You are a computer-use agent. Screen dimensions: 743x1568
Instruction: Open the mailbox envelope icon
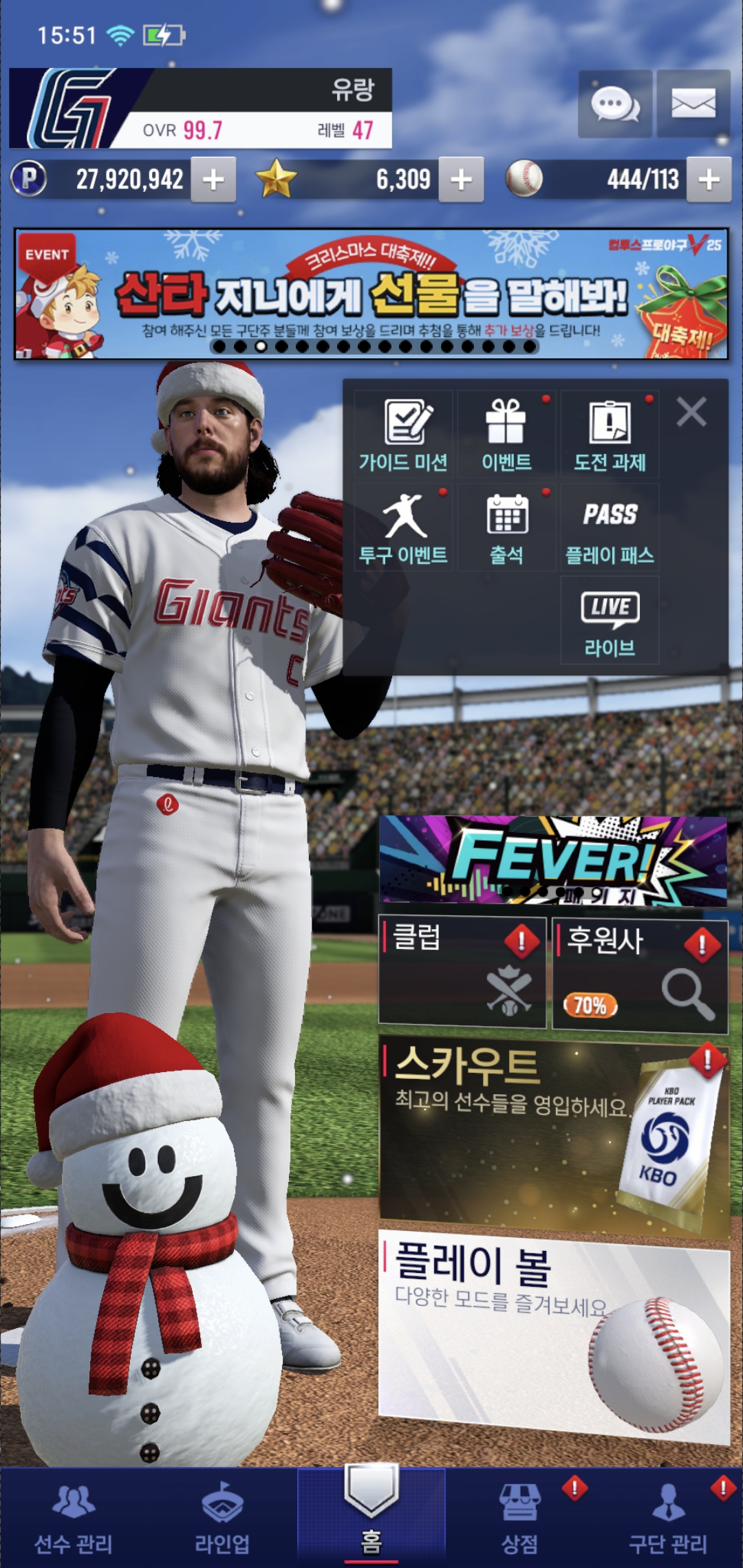coord(693,105)
